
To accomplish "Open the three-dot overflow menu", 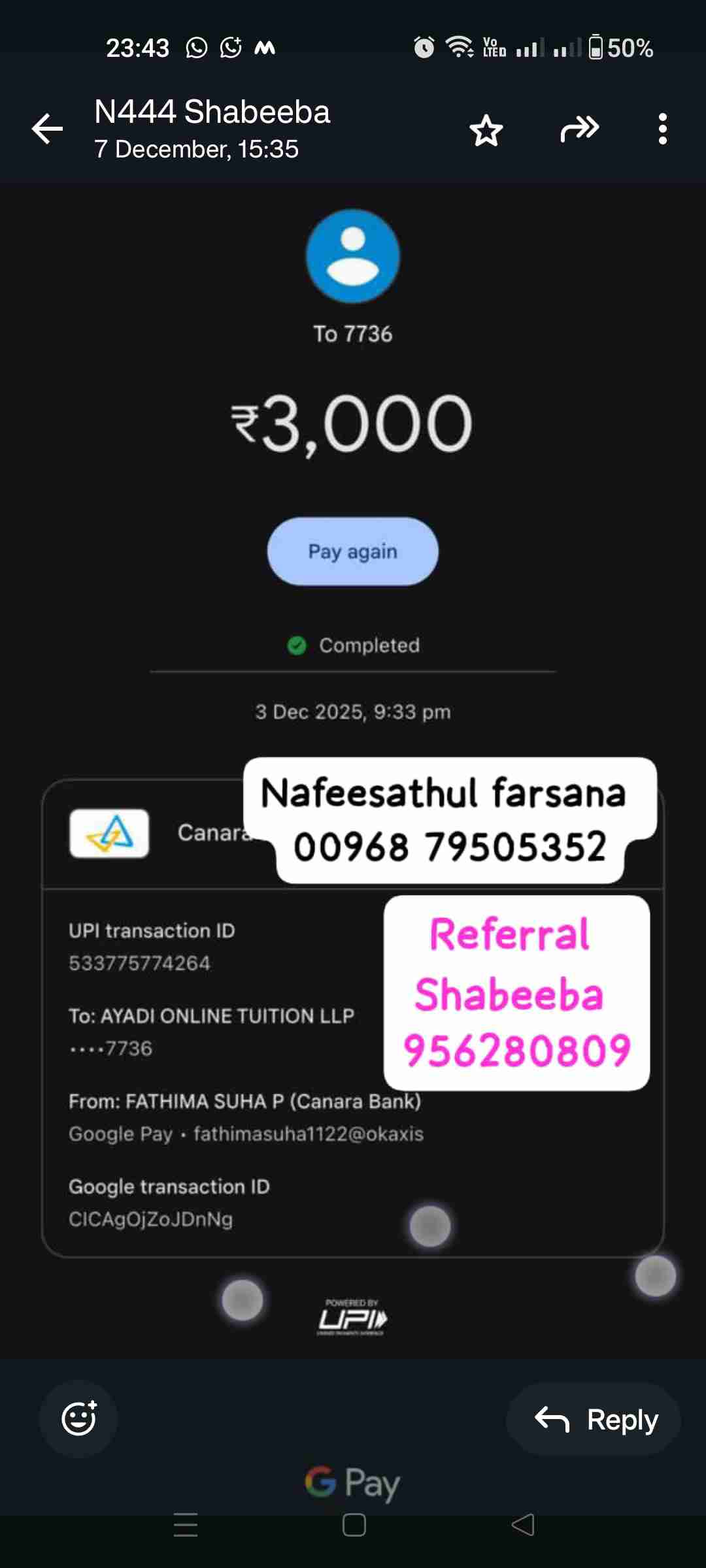I will (x=663, y=129).
